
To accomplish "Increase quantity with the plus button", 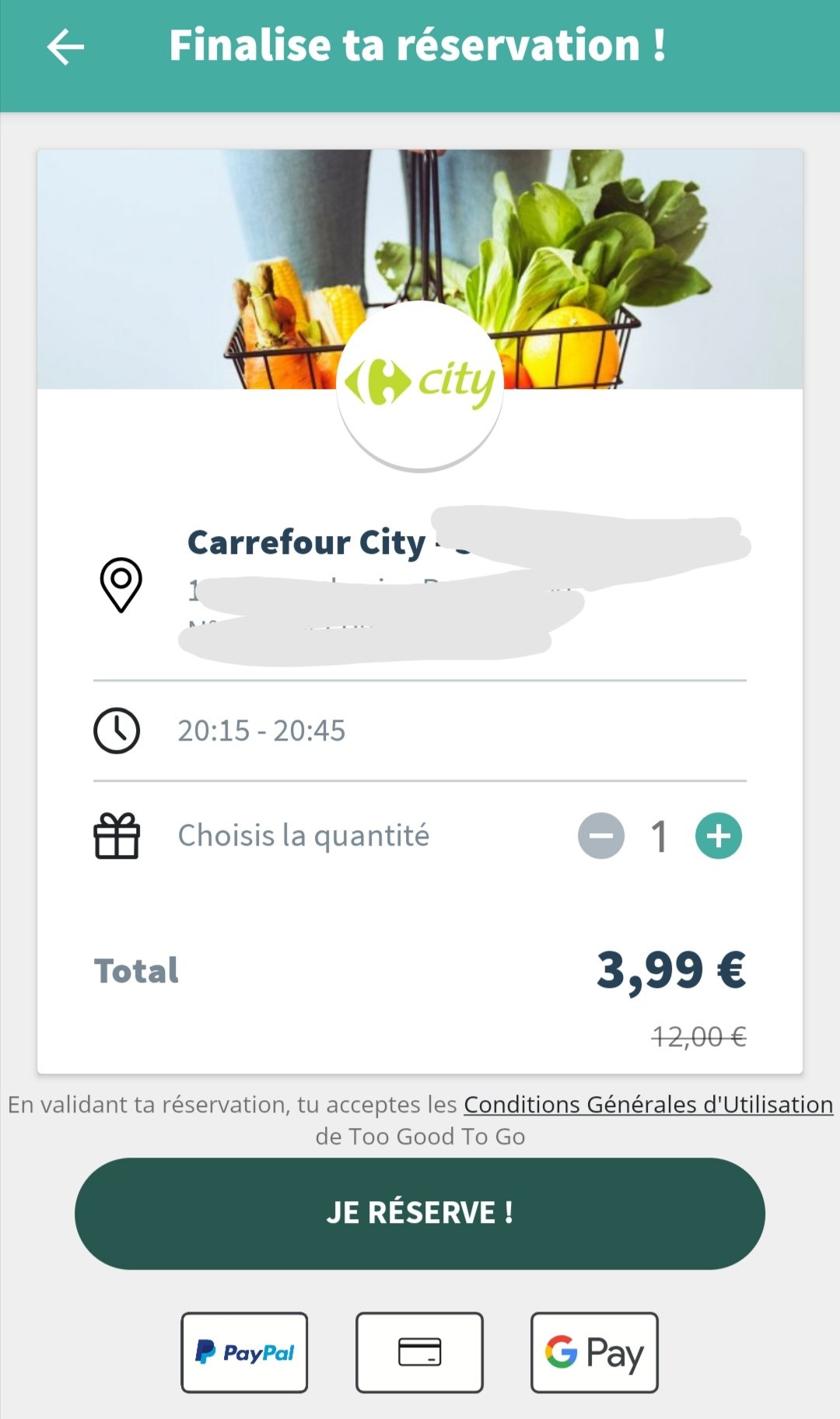I will click(718, 836).
